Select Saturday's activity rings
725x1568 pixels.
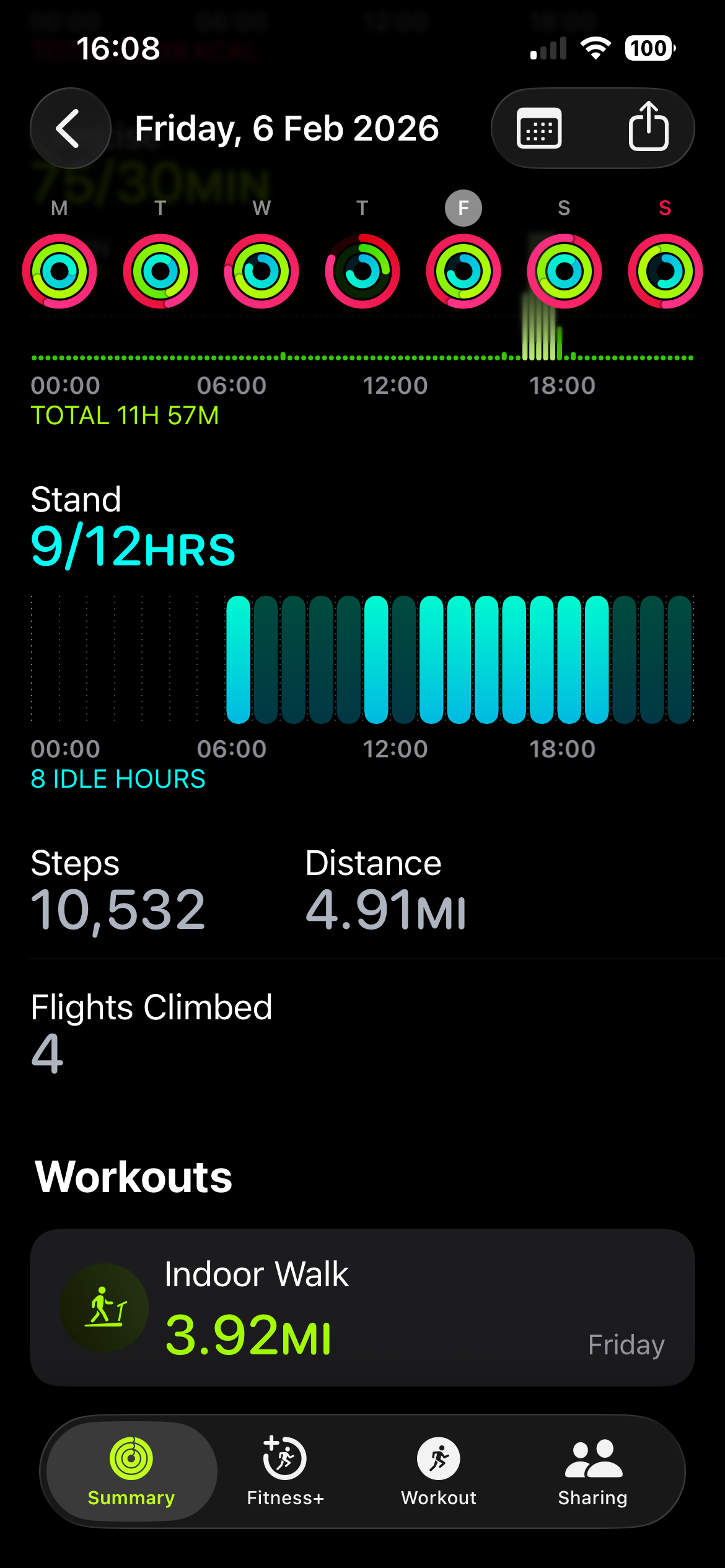point(564,271)
